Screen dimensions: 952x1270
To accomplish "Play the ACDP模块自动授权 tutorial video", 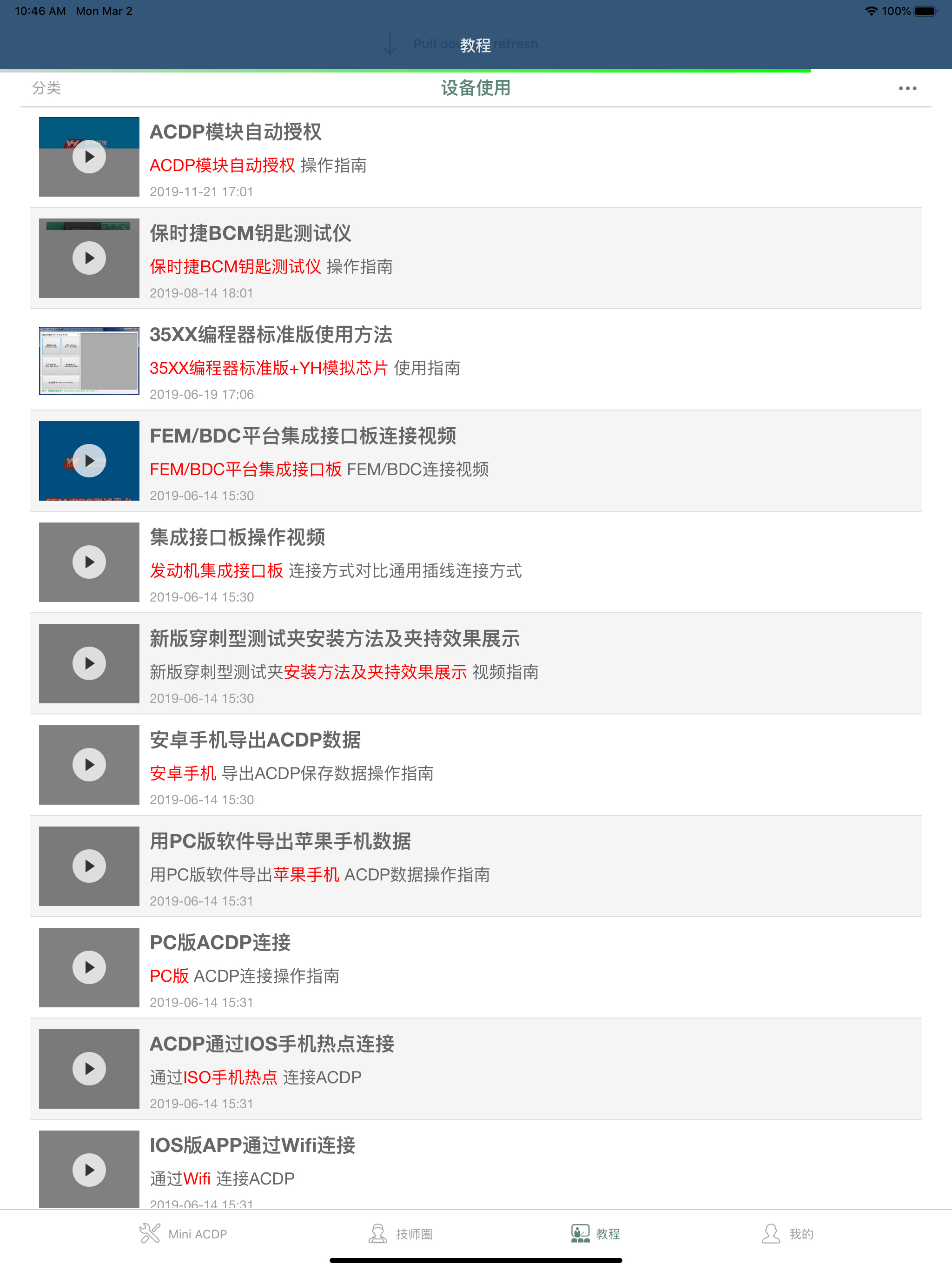I will click(x=88, y=156).
